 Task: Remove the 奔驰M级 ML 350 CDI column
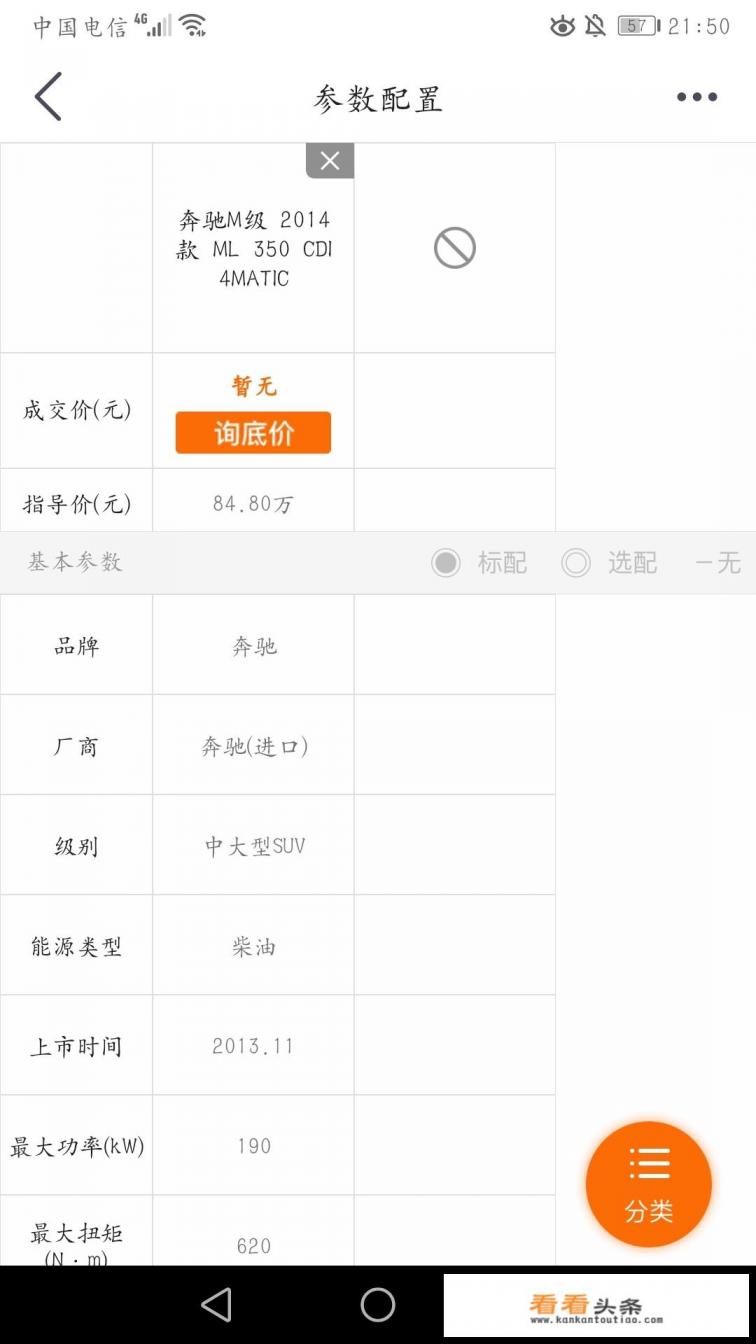(329, 160)
